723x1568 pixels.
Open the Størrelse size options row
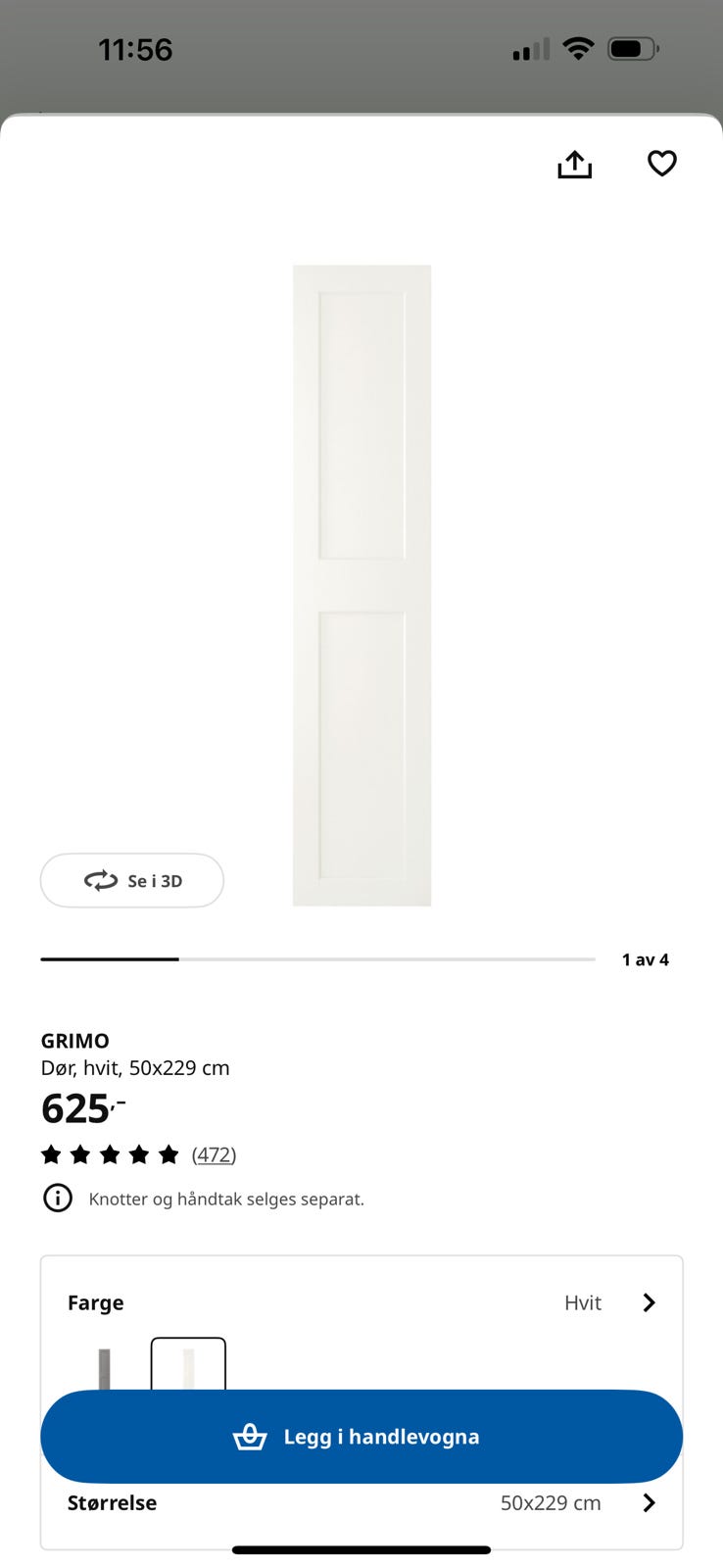pos(361,1503)
